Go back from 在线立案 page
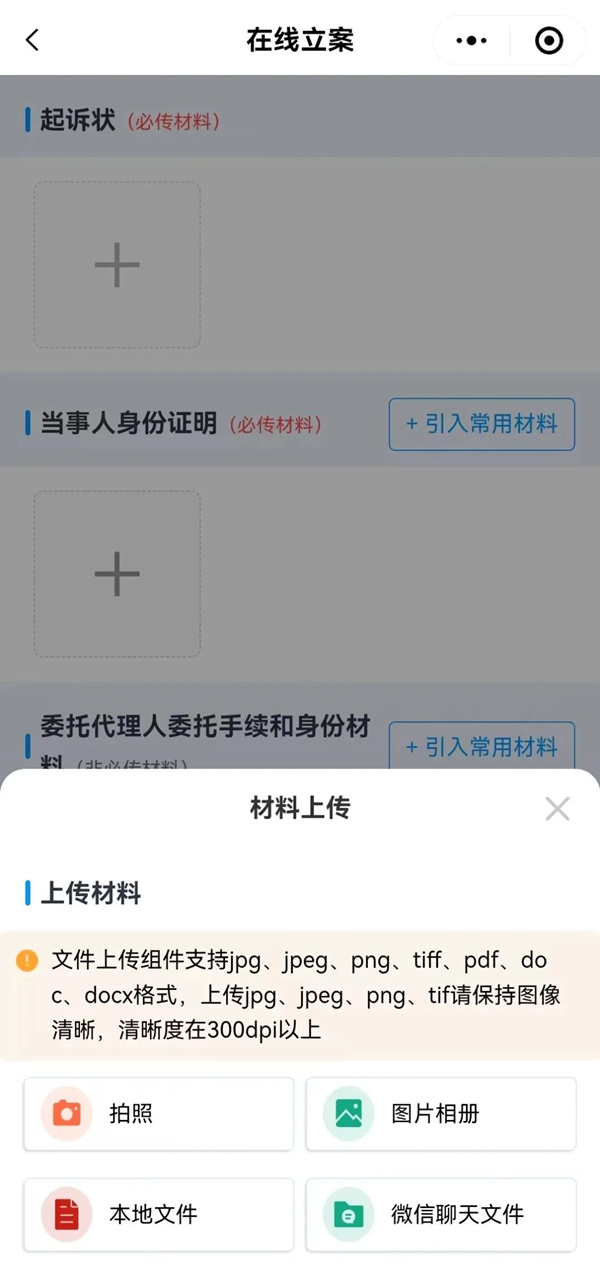This screenshot has width=600, height=1277. pyautogui.click(x=33, y=40)
